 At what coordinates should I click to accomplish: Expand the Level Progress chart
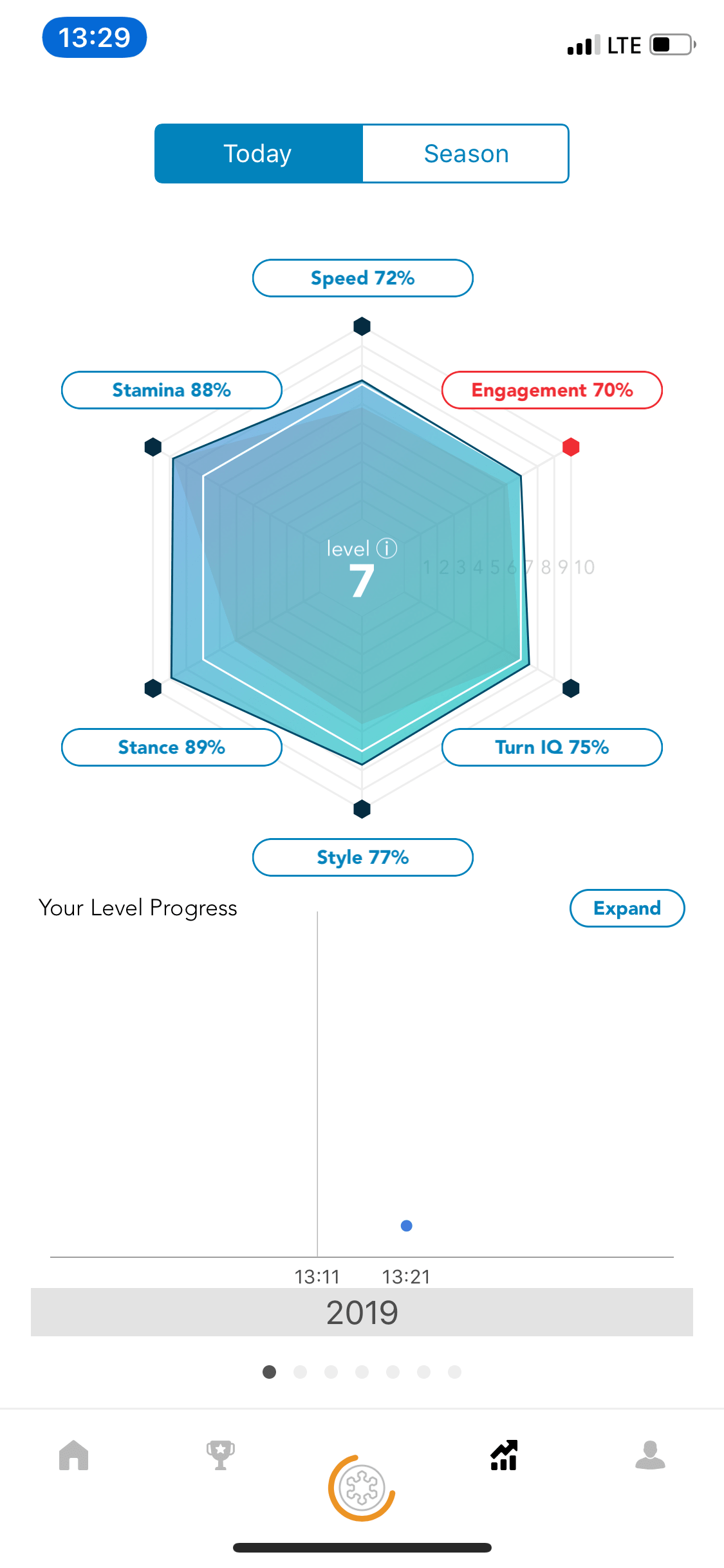coord(627,908)
